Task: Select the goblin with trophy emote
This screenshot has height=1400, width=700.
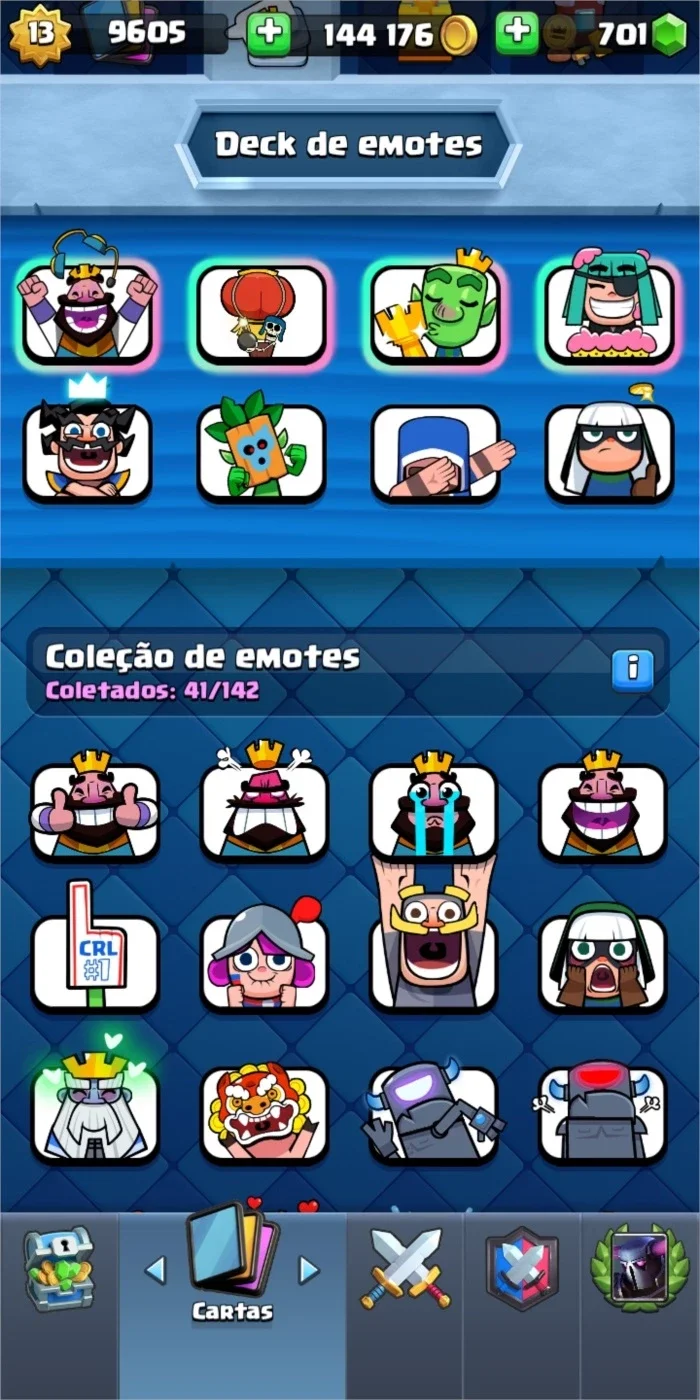Action: pos(435,308)
